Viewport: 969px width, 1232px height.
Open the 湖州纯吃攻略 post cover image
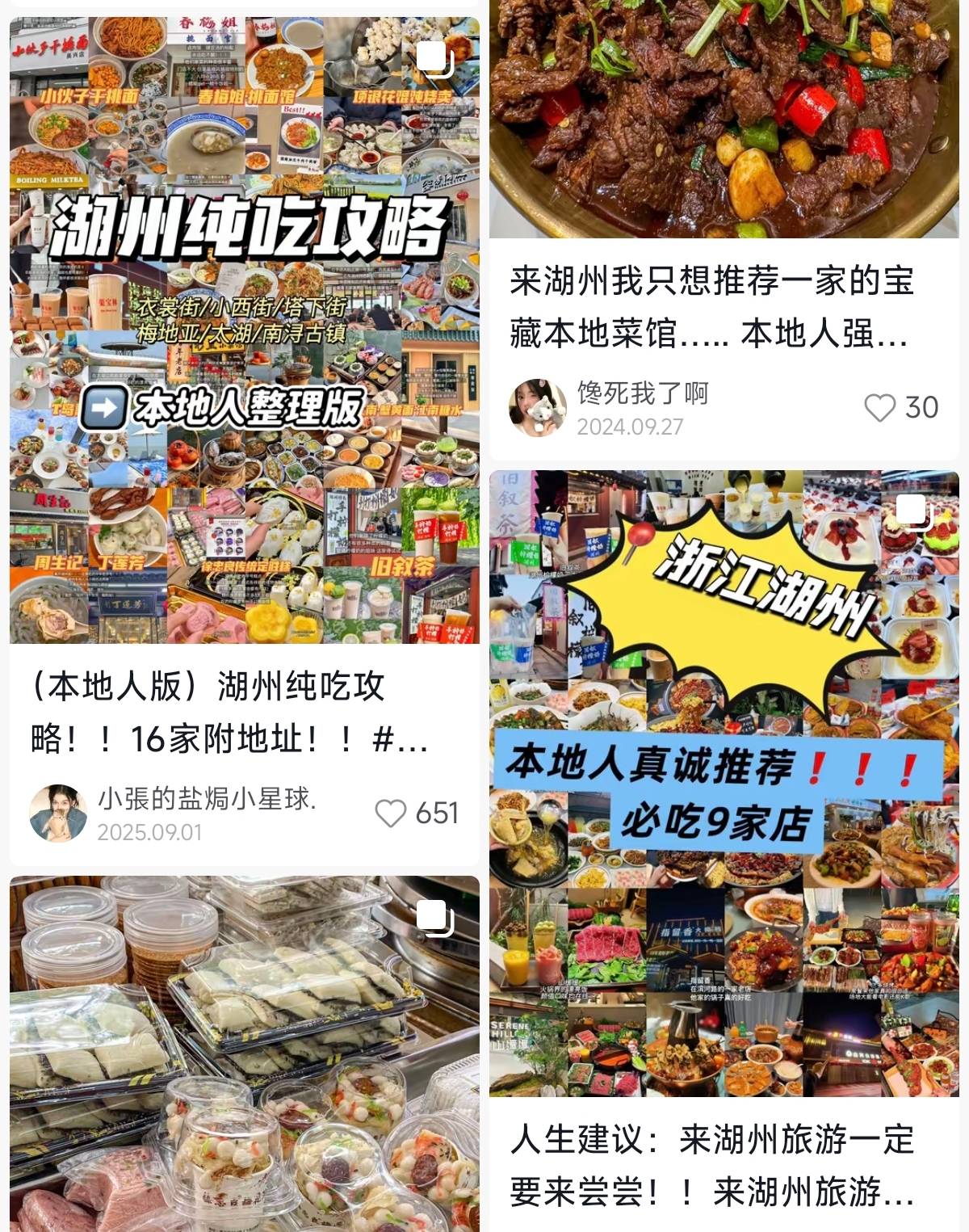[244, 331]
